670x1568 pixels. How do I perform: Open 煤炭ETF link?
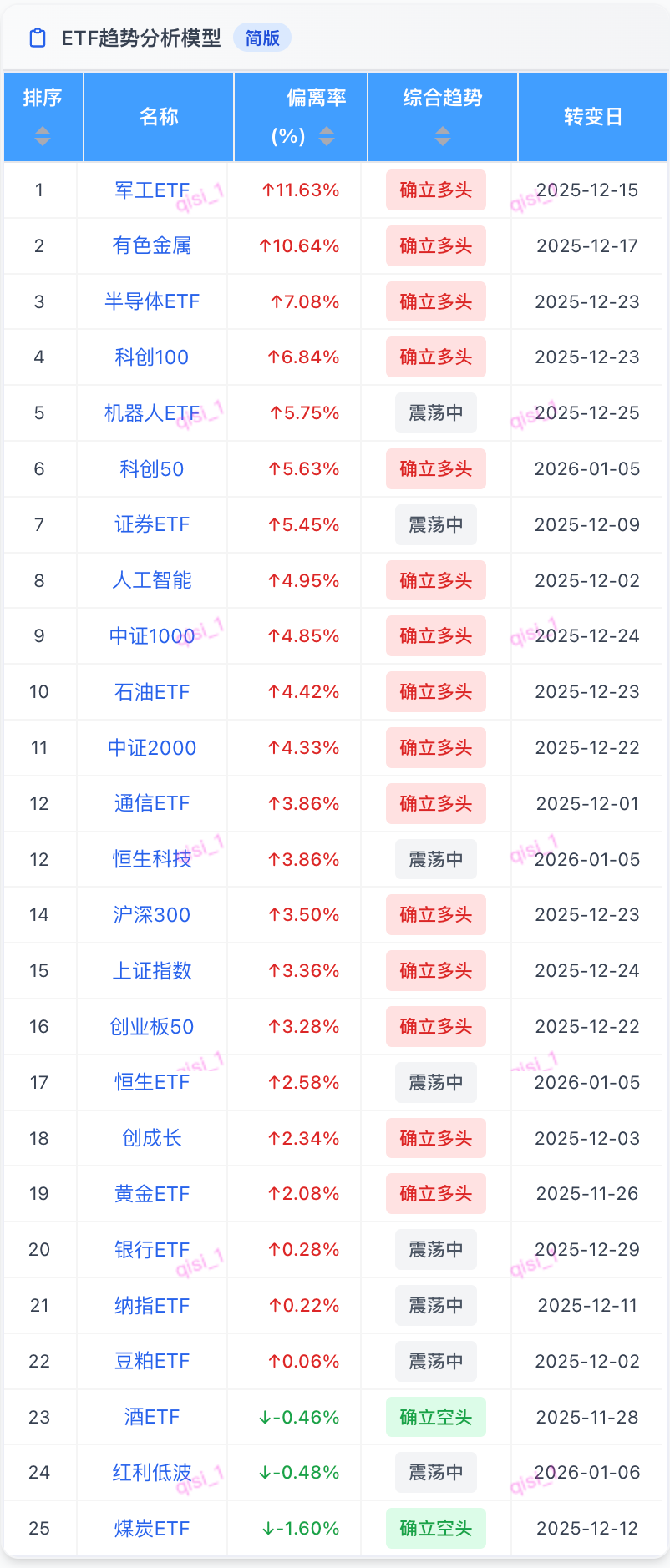point(151,1529)
